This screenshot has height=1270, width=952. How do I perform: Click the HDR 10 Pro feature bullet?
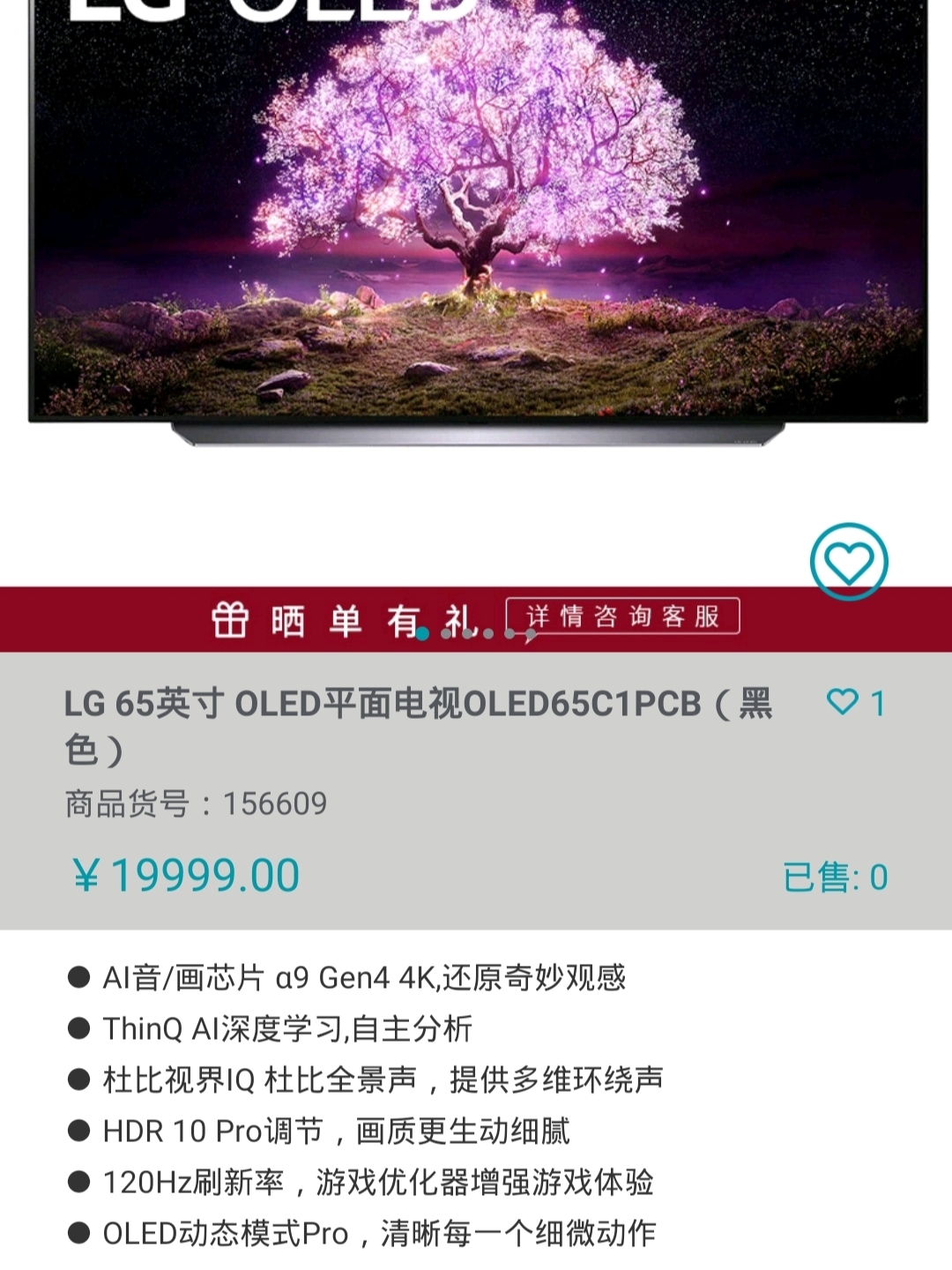click(81, 1129)
